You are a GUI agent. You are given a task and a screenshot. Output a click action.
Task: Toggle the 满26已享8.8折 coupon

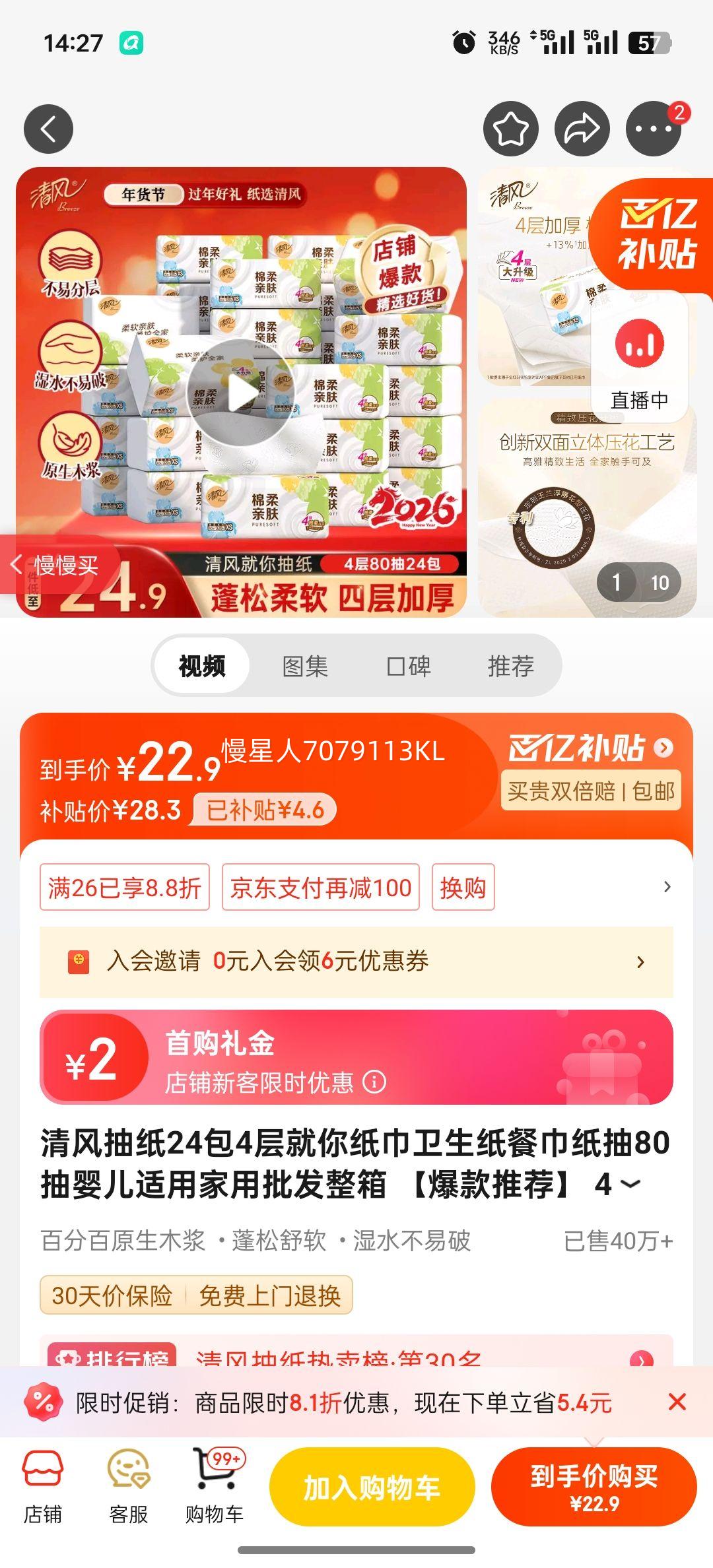125,888
